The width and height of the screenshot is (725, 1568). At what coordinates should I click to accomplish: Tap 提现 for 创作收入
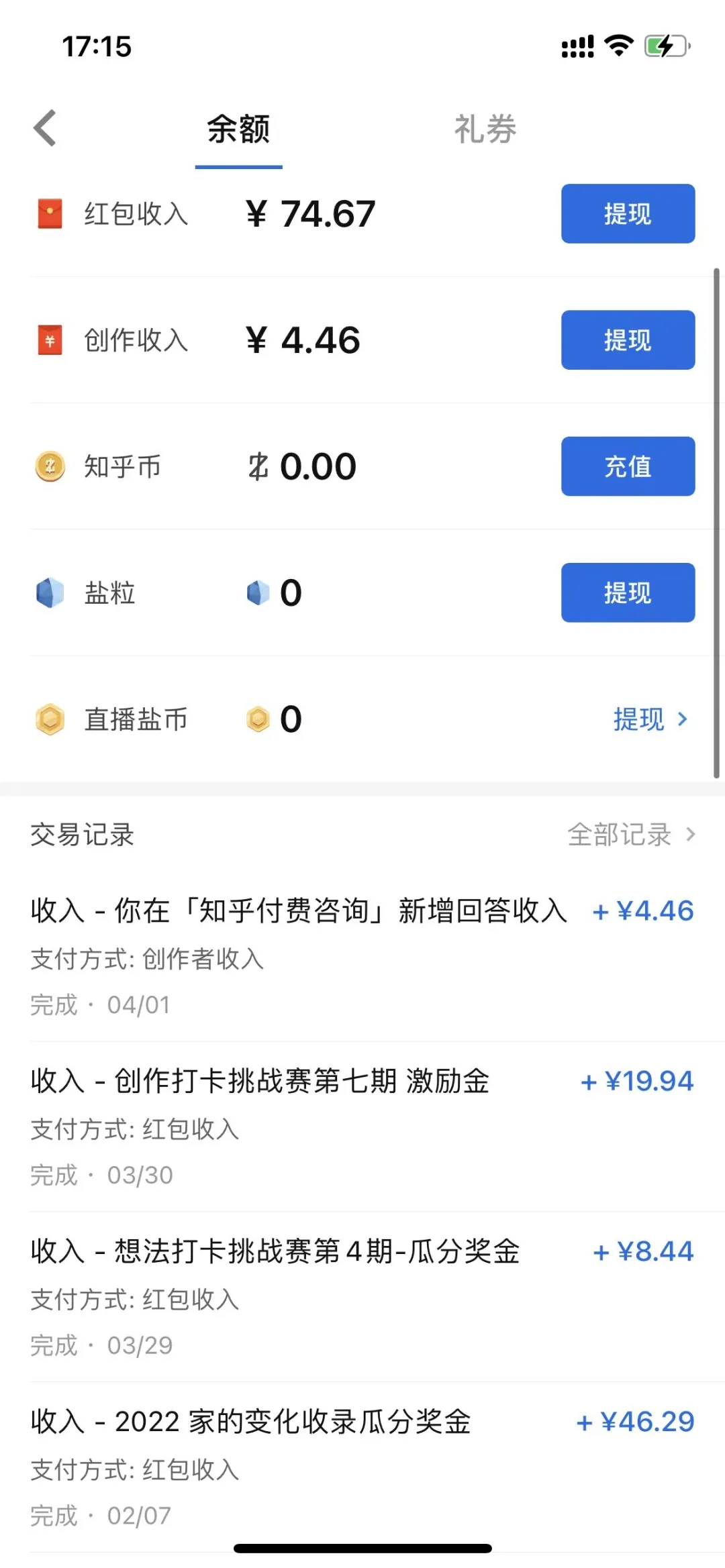(627, 339)
